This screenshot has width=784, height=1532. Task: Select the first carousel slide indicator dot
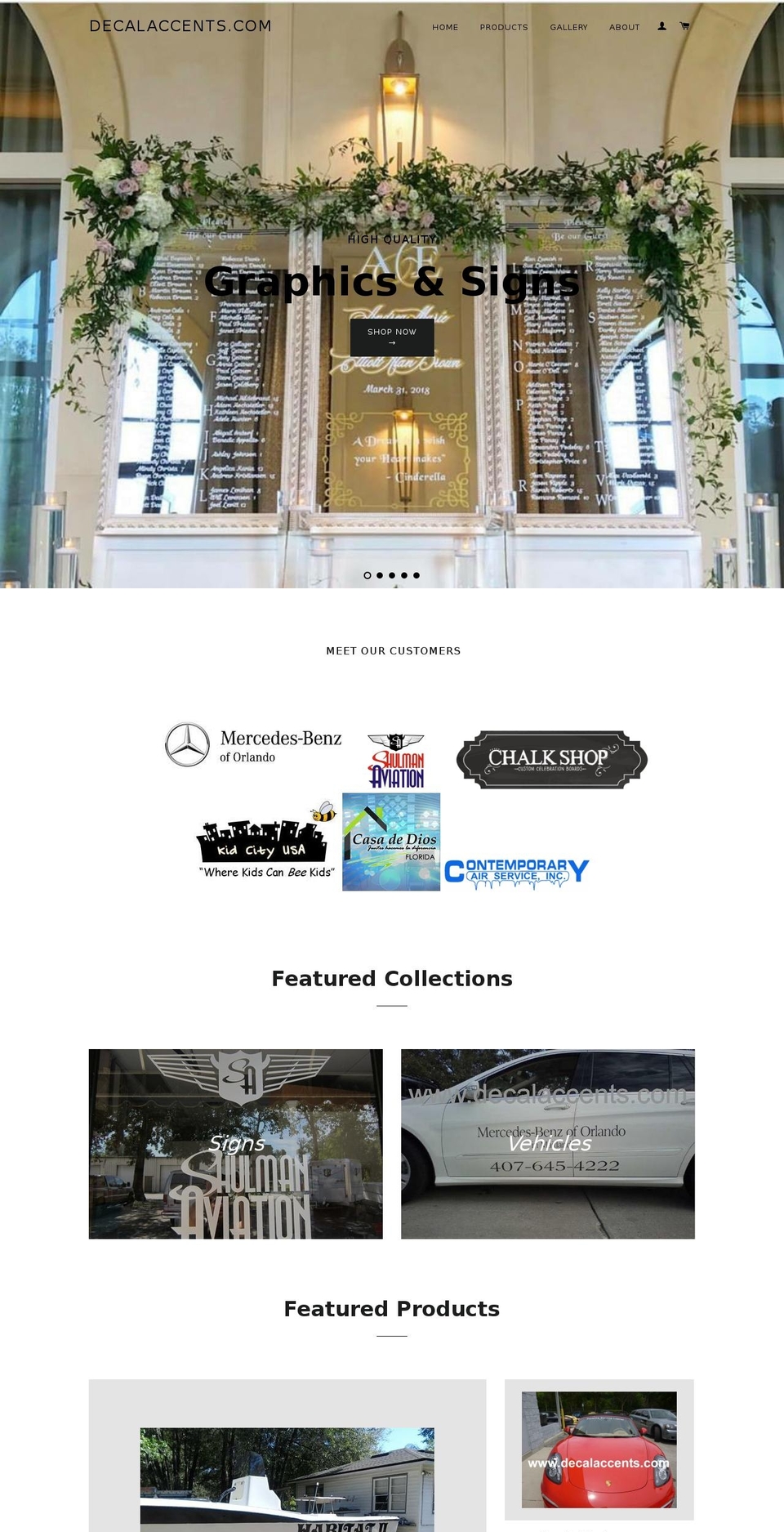(x=367, y=574)
